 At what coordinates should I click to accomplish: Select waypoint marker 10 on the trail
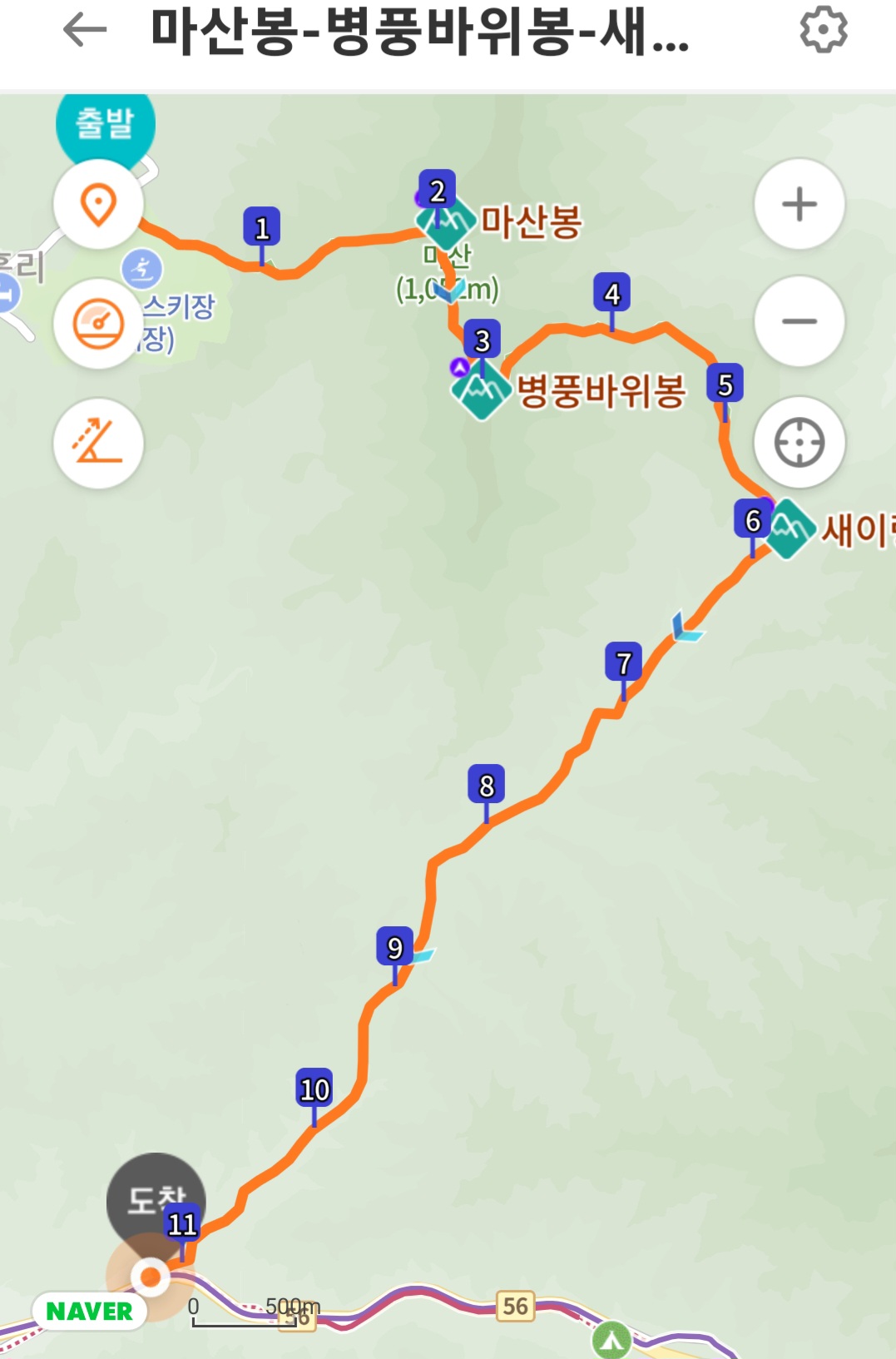pos(314,1089)
